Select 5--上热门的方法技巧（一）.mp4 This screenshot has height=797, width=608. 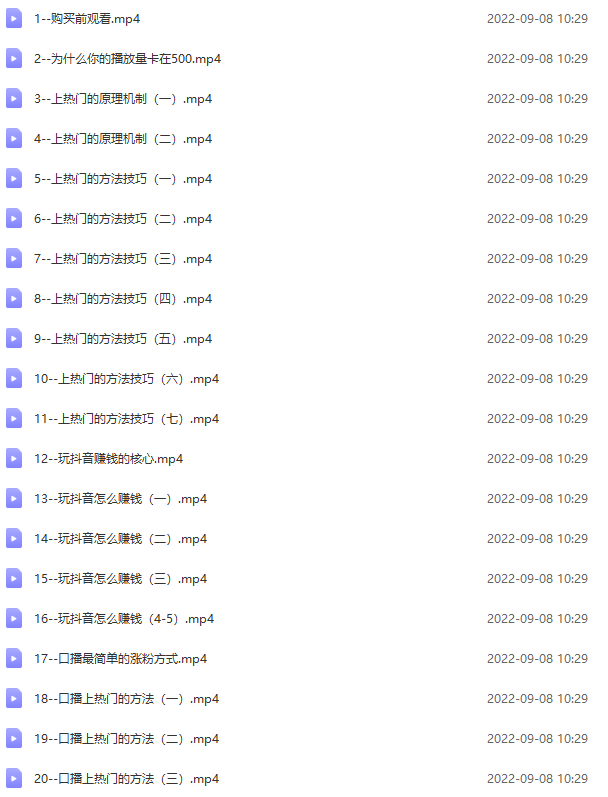point(122,179)
